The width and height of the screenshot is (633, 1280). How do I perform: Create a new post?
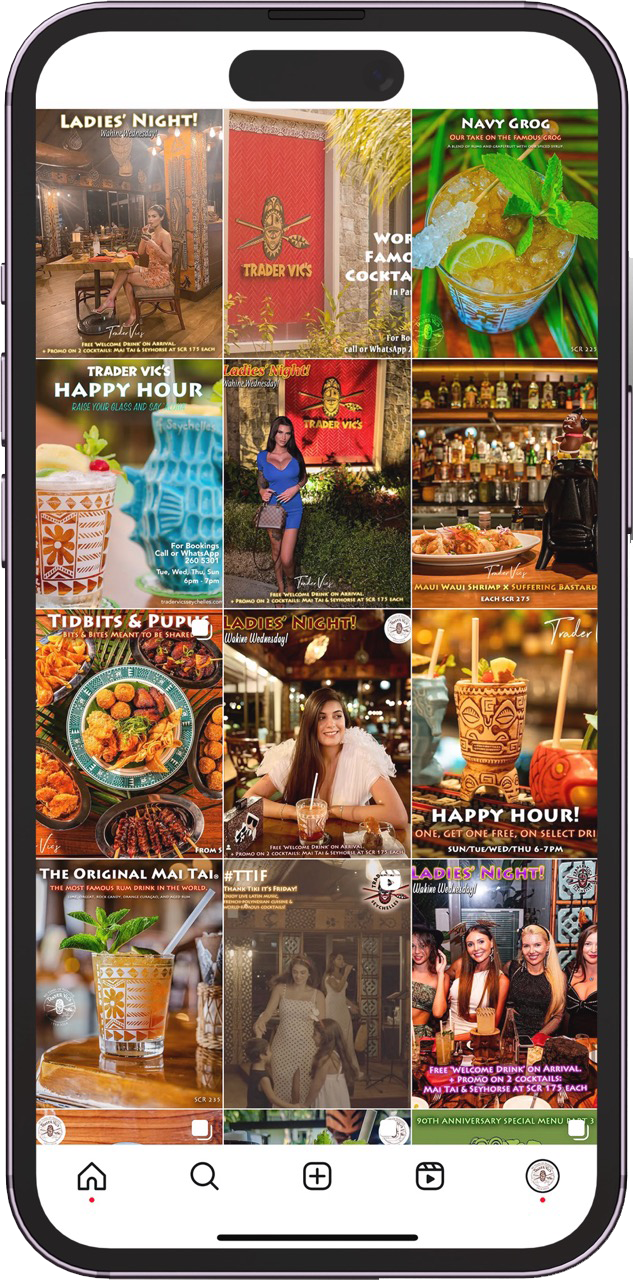point(317,1176)
